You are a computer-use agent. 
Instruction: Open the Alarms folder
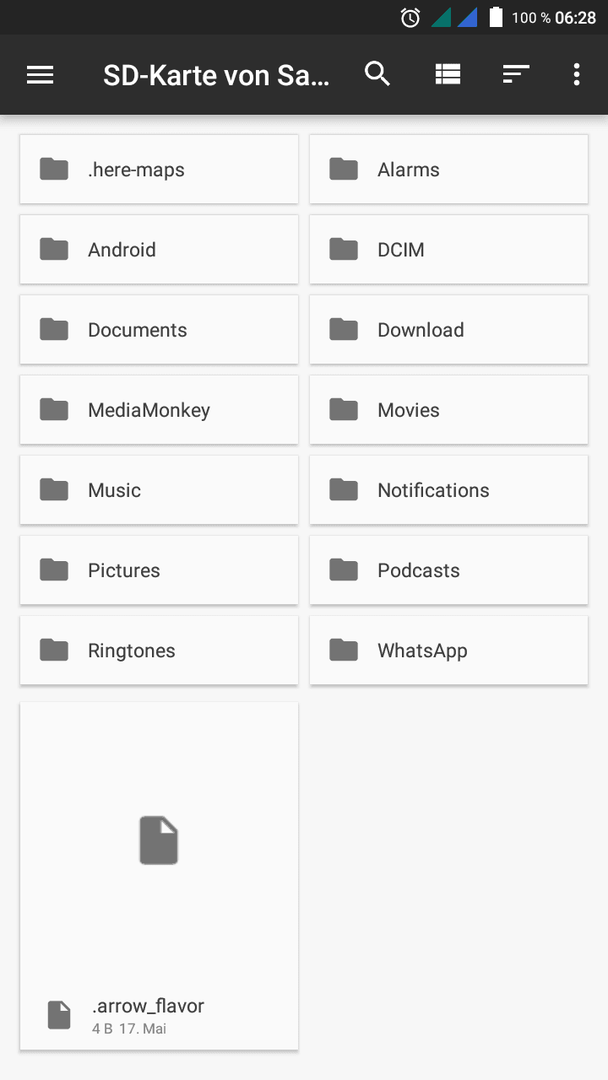(x=449, y=169)
